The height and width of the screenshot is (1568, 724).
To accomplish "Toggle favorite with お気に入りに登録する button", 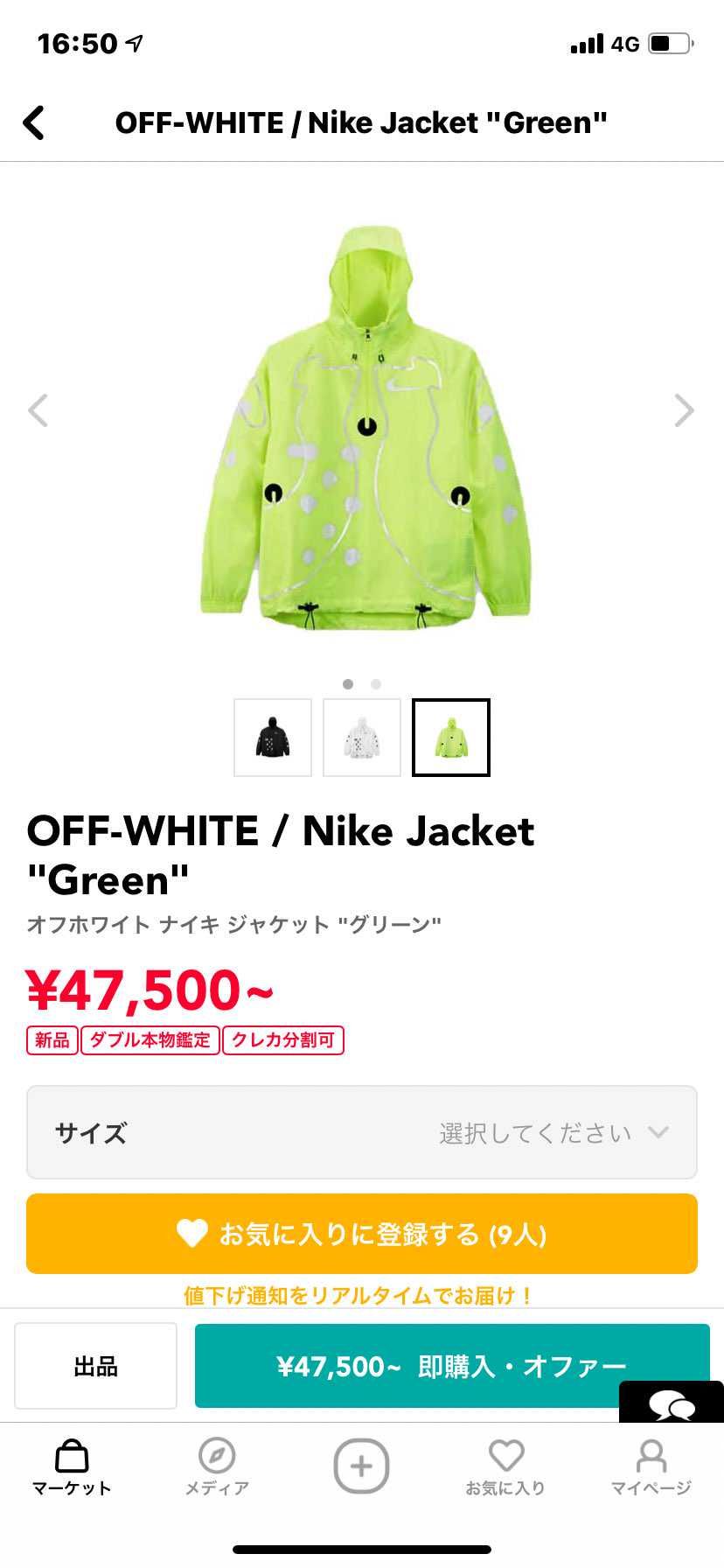I will (362, 1234).
